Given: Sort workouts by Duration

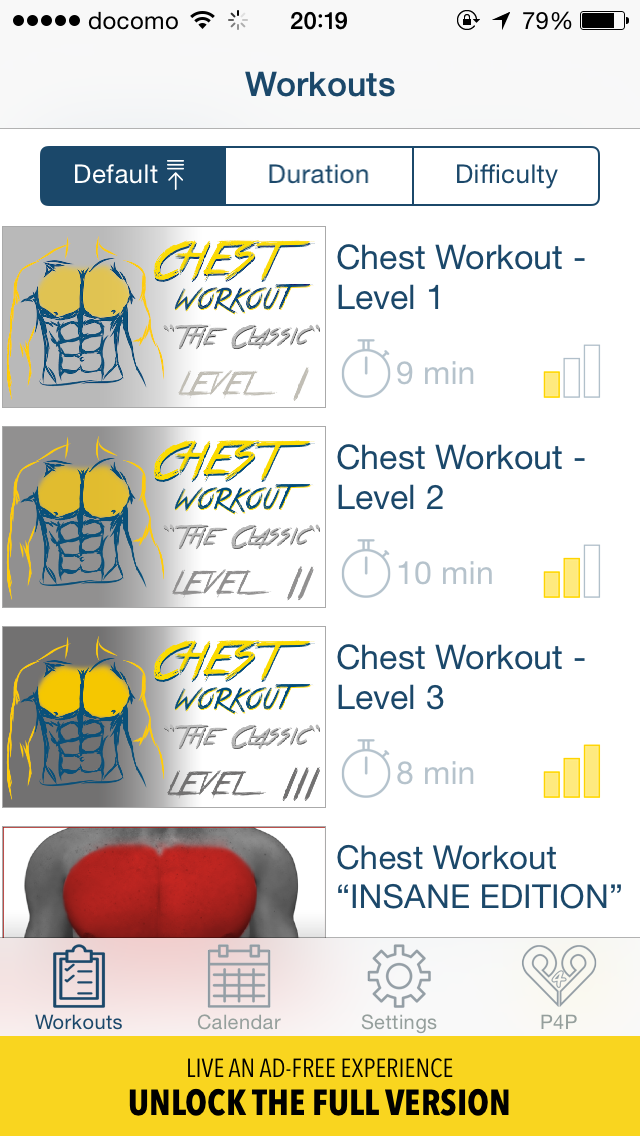Looking at the screenshot, I should (x=319, y=176).
